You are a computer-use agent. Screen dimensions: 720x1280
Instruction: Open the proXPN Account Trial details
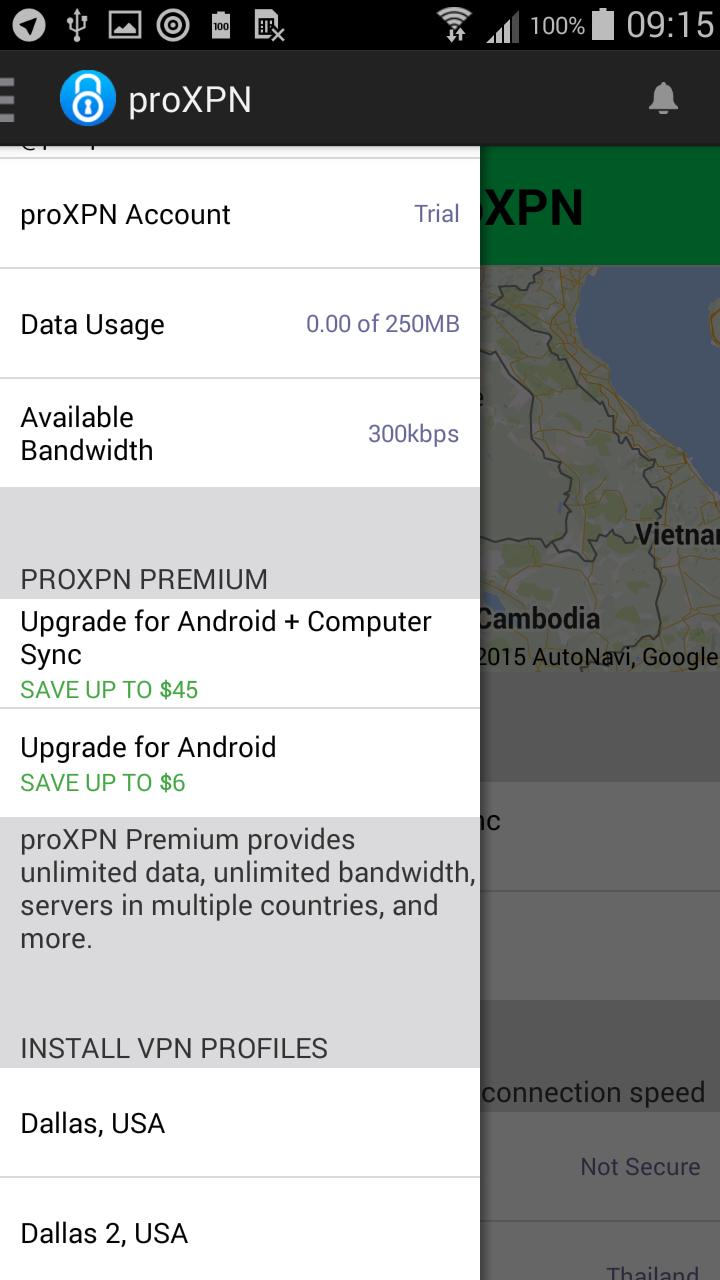coord(240,214)
